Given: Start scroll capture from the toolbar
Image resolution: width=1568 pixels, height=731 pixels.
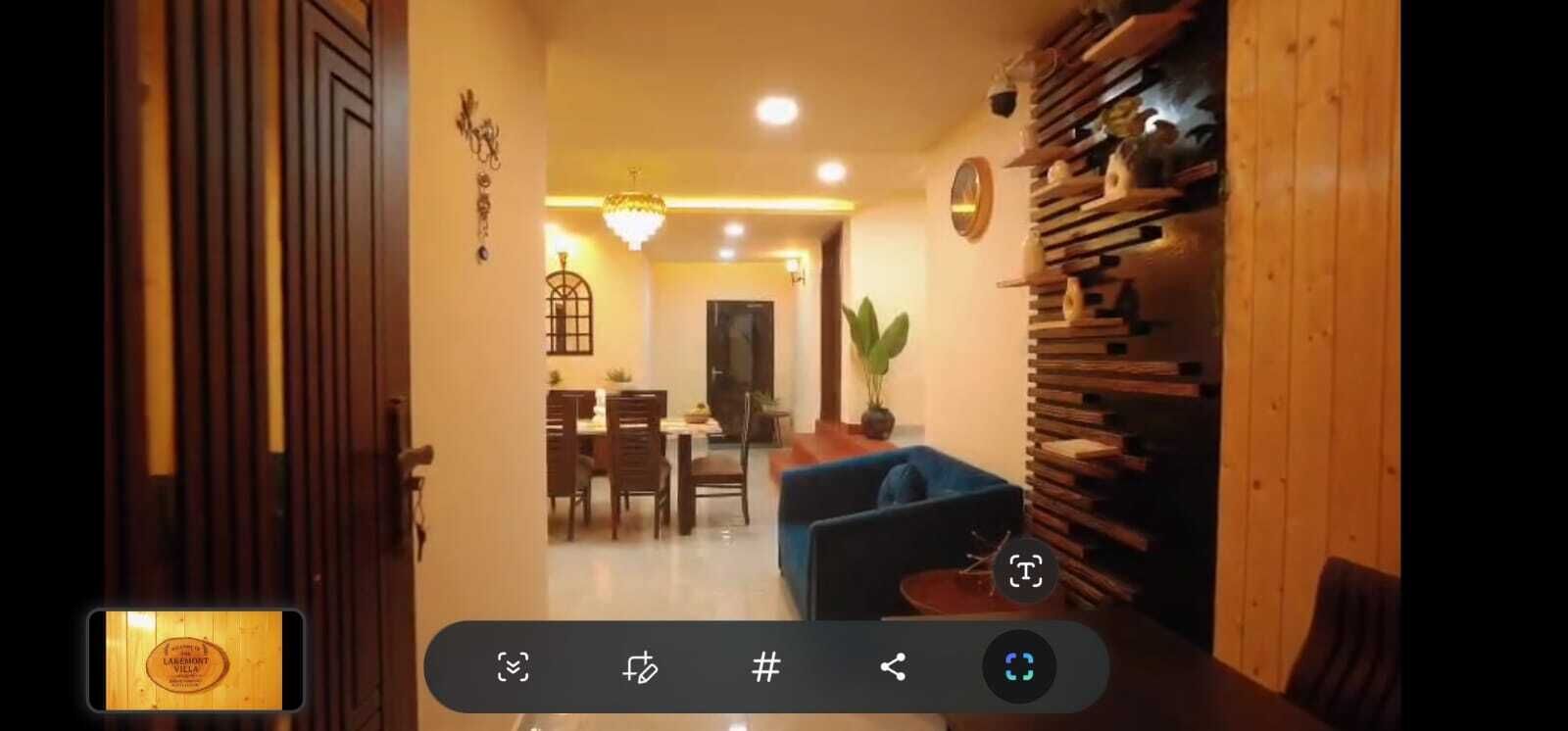Looking at the screenshot, I should (x=513, y=667).
